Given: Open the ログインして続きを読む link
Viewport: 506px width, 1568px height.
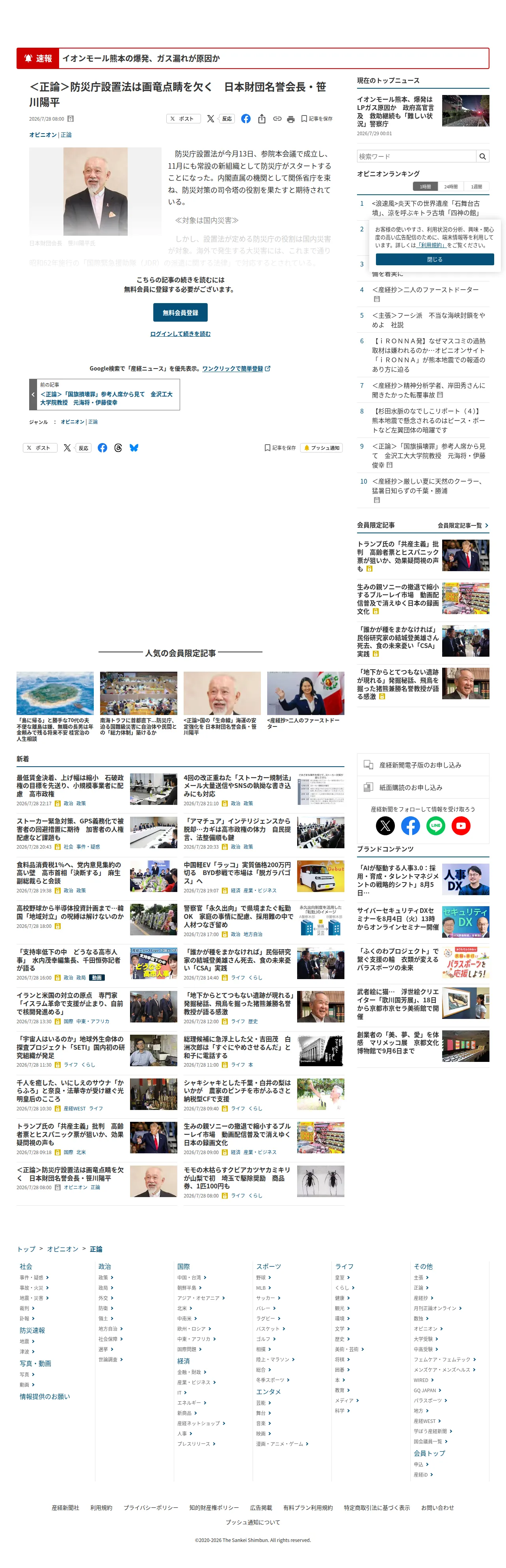Looking at the screenshot, I should pyautogui.click(x=180, y=333).
